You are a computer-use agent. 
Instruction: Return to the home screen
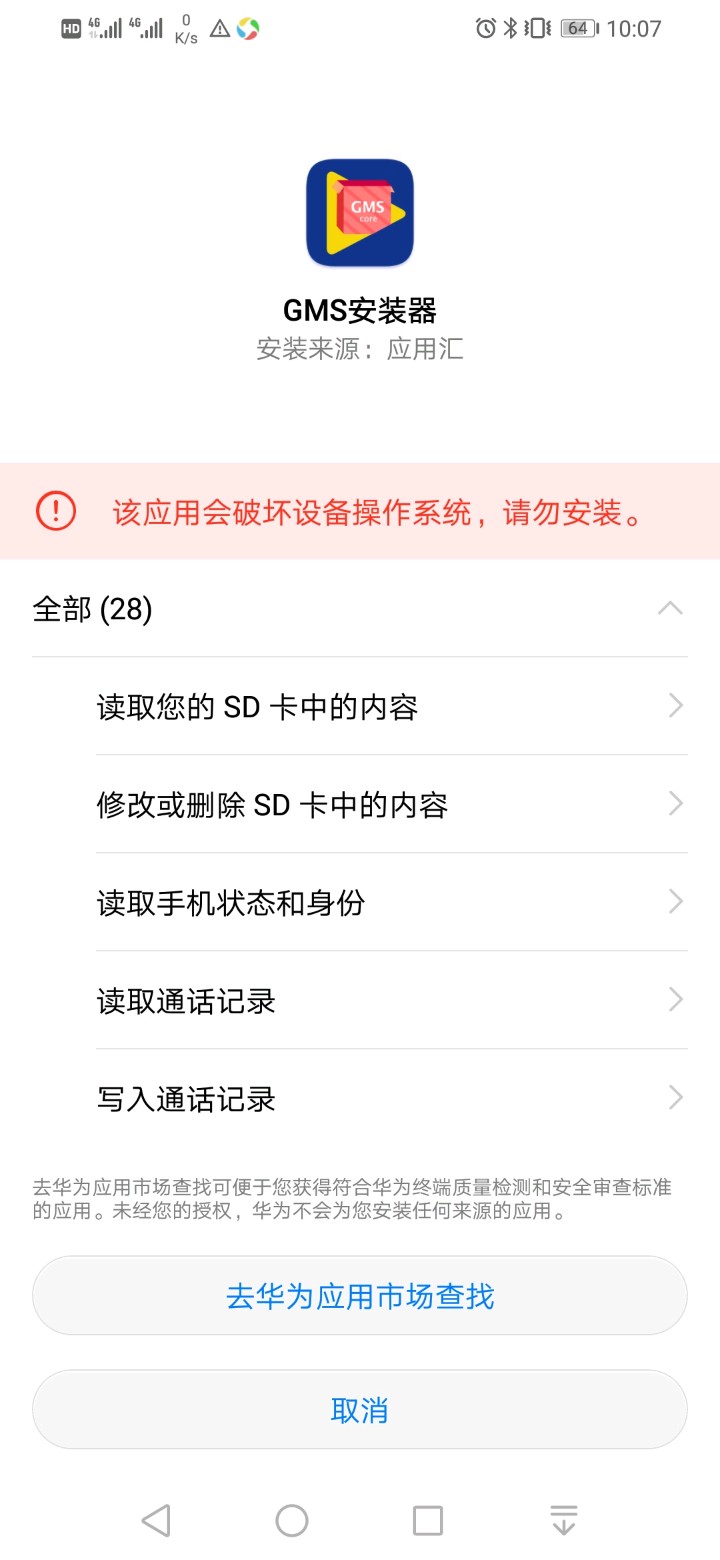(x=292, y=1520)
